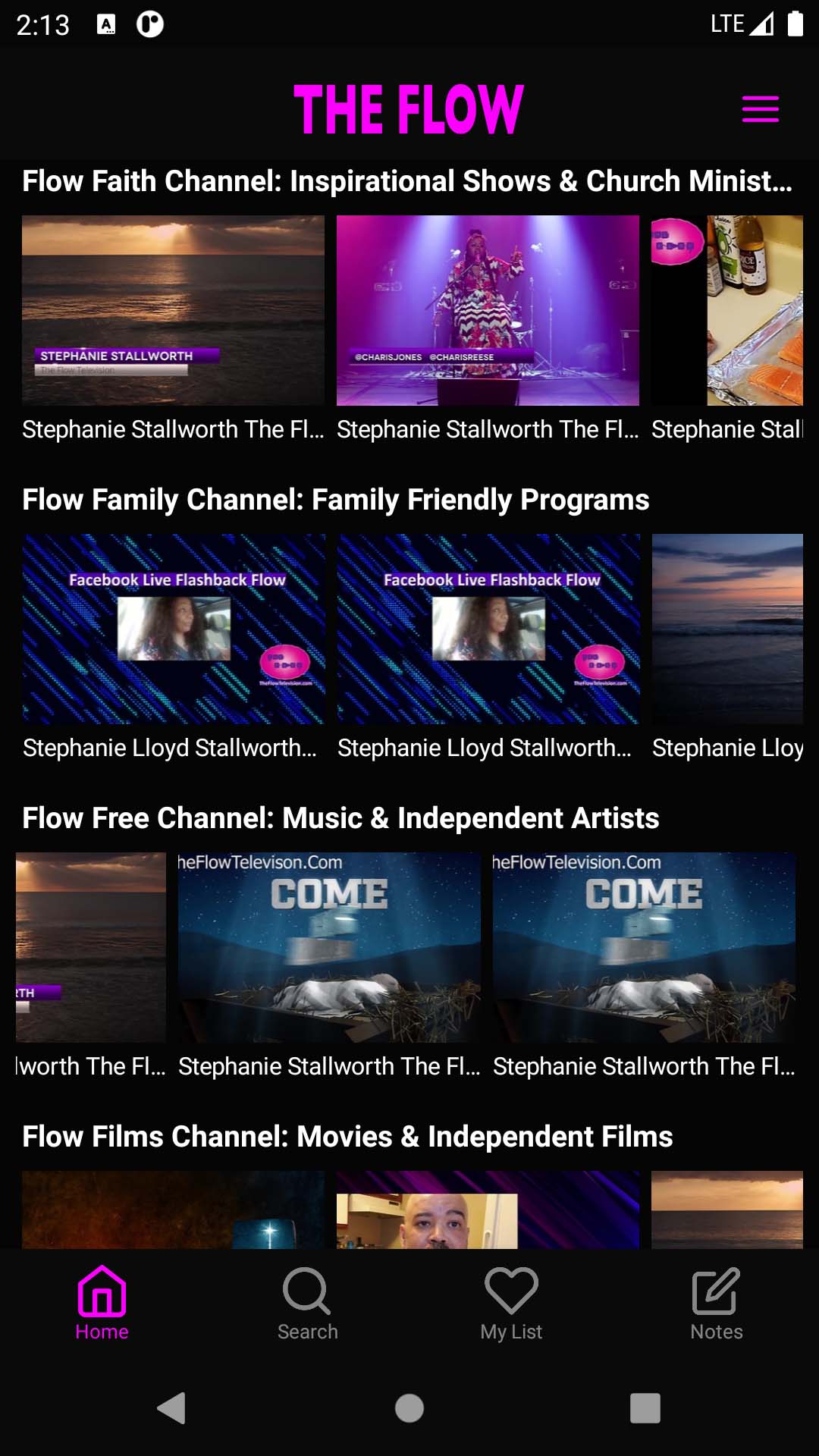Viewport: 819px width, 1456px height.
Task: Open the sunset ocean video in Flow Faith Channel
Action: click(x=173, y=310)
